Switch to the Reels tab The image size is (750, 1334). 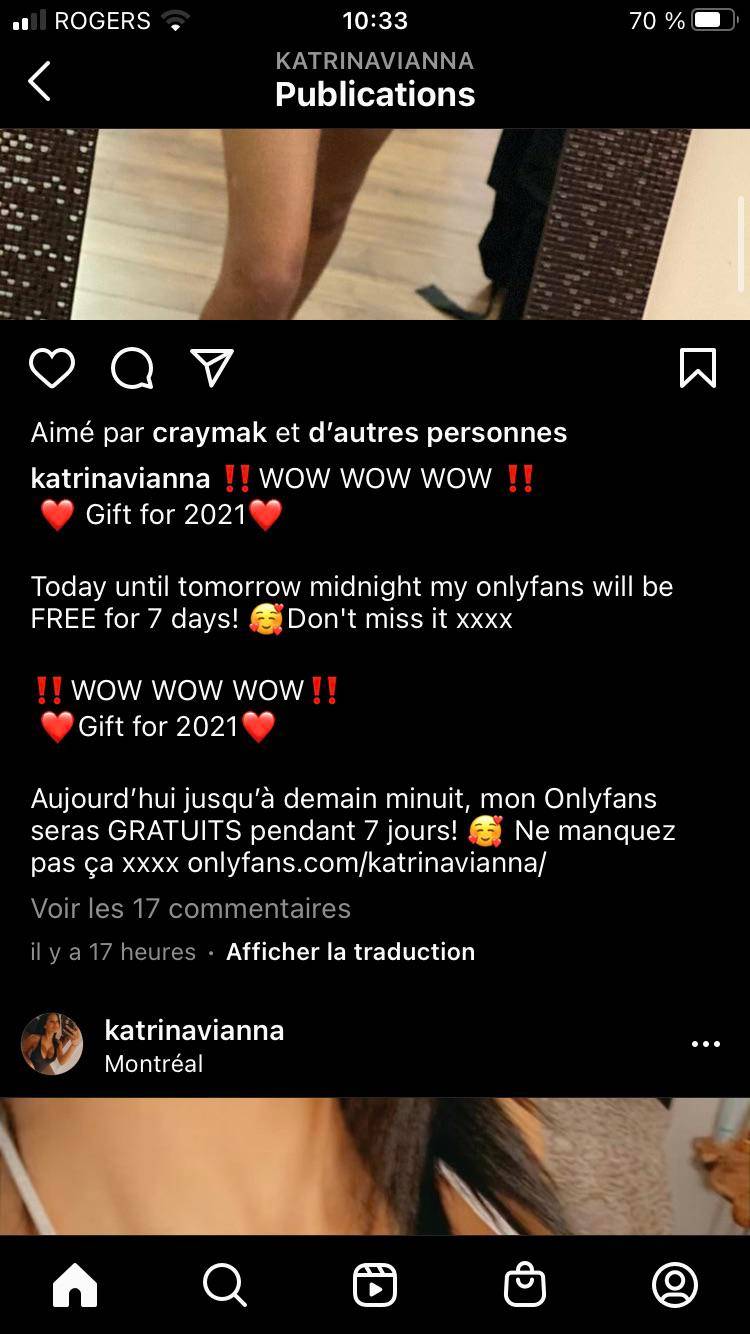pyautogui.click(x=375, y=1285)
